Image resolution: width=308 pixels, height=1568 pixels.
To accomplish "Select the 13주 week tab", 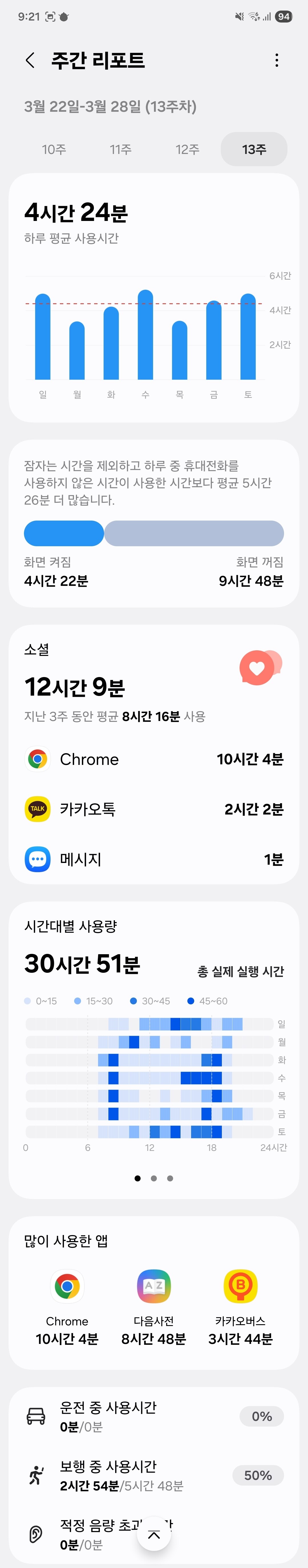I will coord(254,149).
